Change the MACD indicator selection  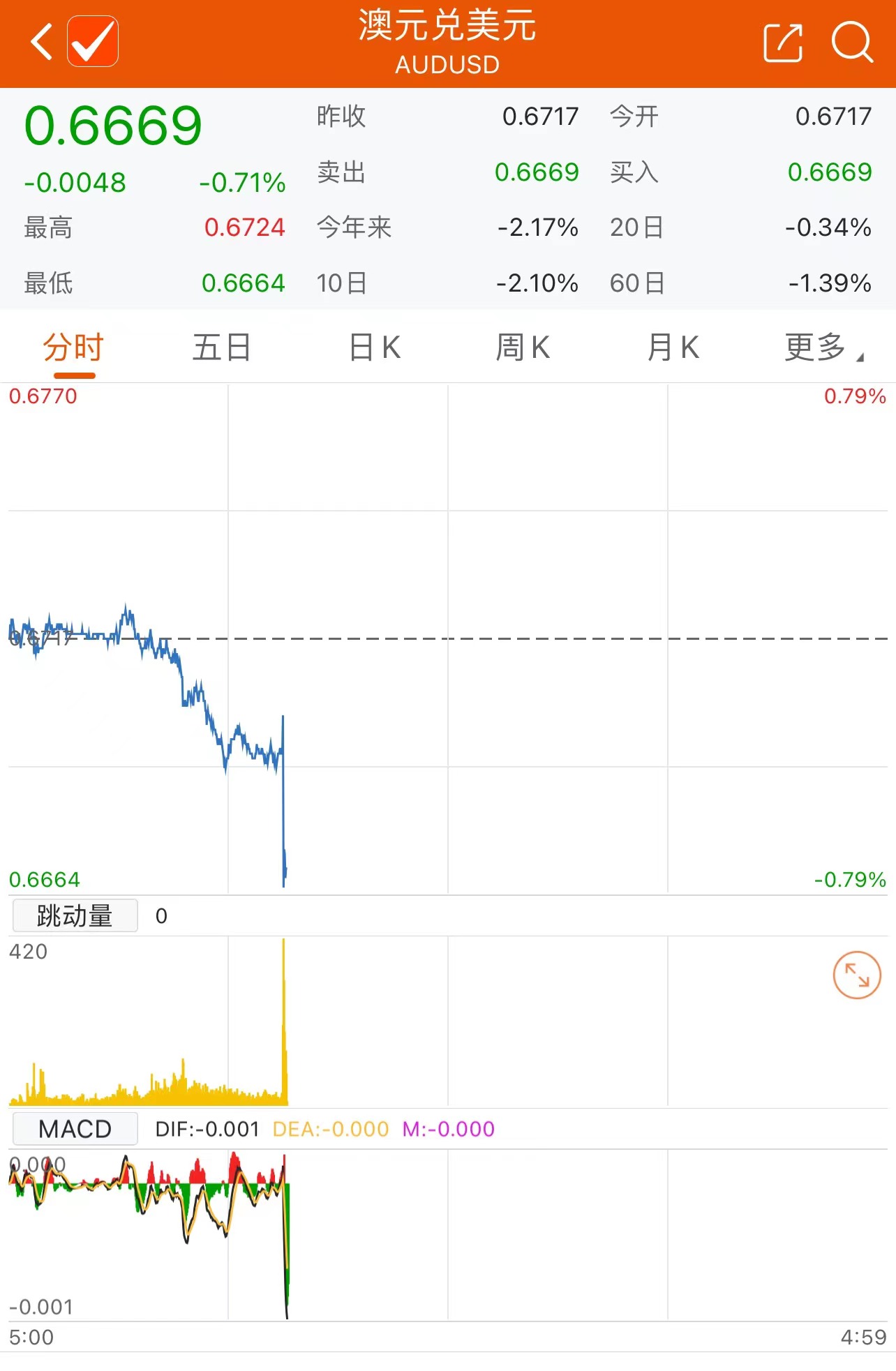coord(75,1129)
